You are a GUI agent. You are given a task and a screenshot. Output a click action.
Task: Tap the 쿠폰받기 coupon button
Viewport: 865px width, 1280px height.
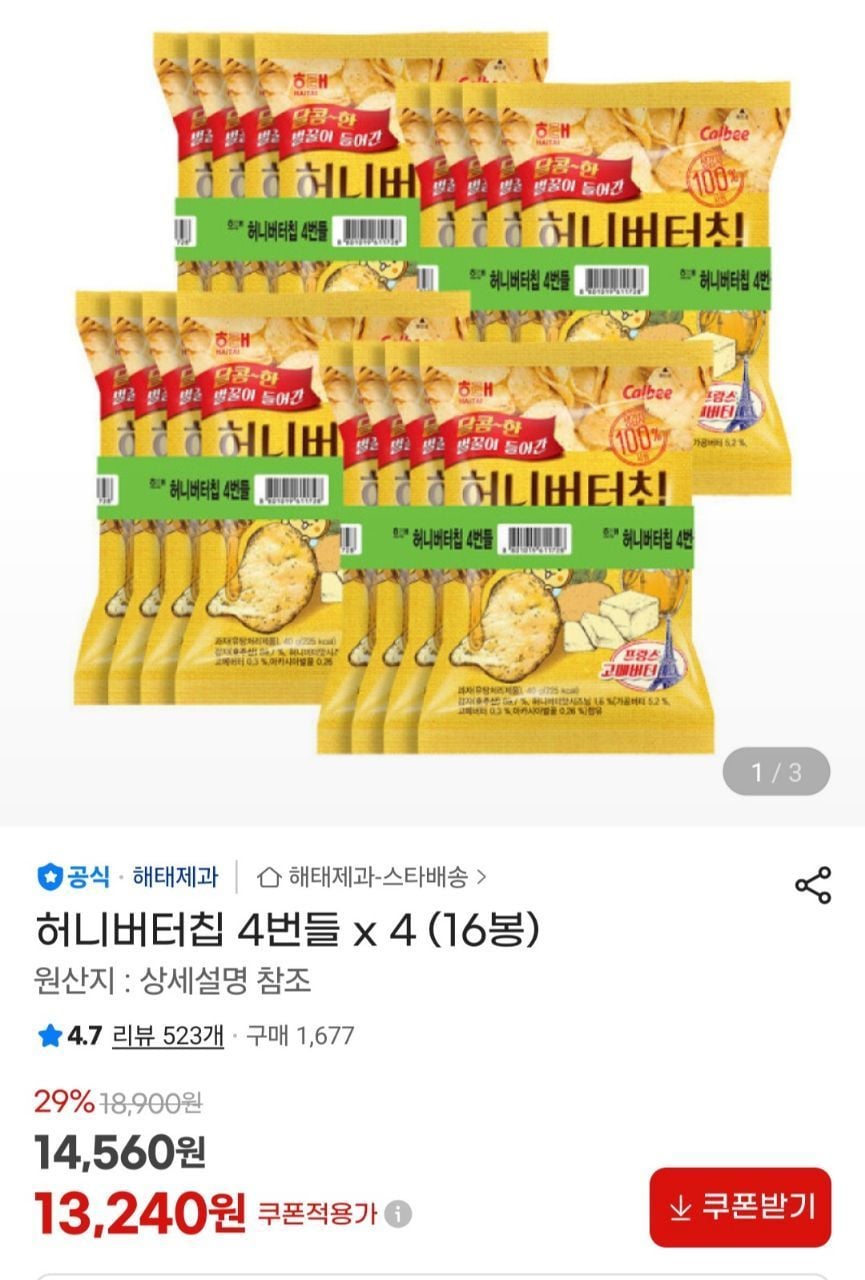(x=740, y=1207)
